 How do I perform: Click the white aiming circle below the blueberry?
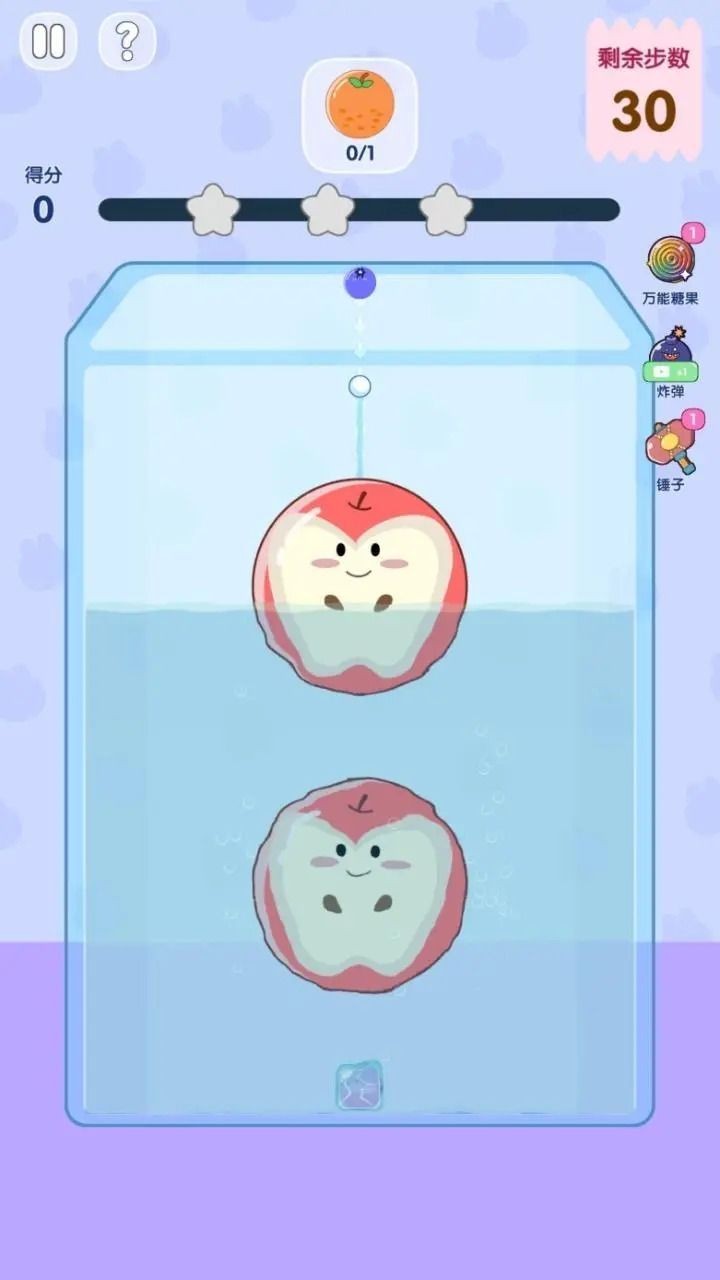click(x=358, y=386)
